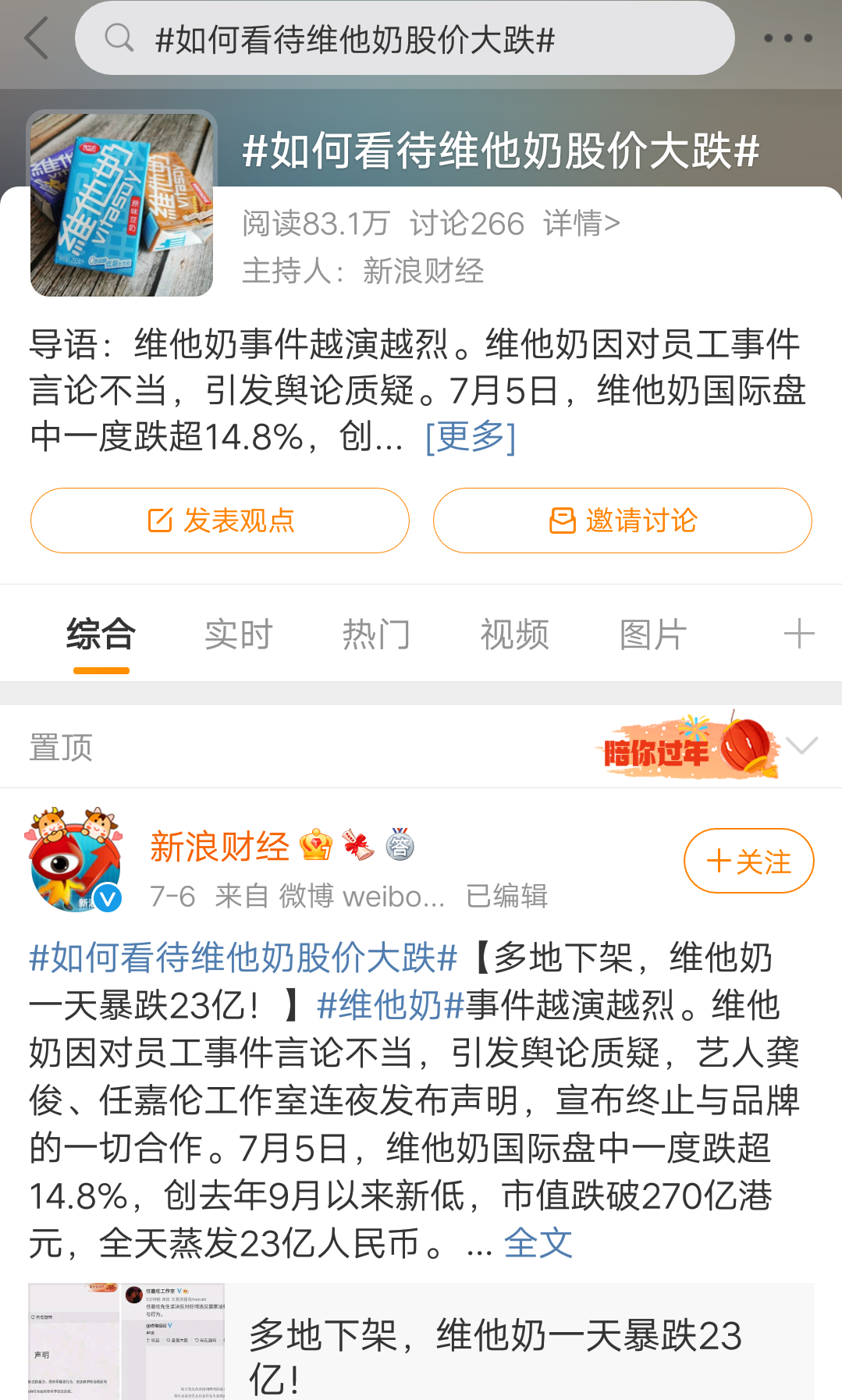Click the lantern in the 陪你过年 banner

(x=743, y=744)
